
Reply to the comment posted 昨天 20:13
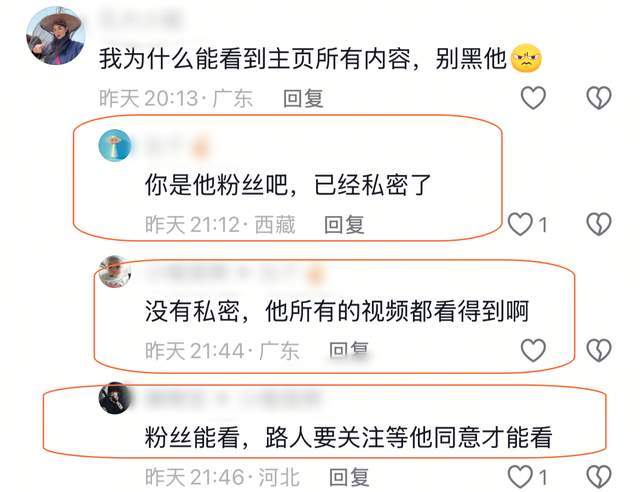click(304, 98)
